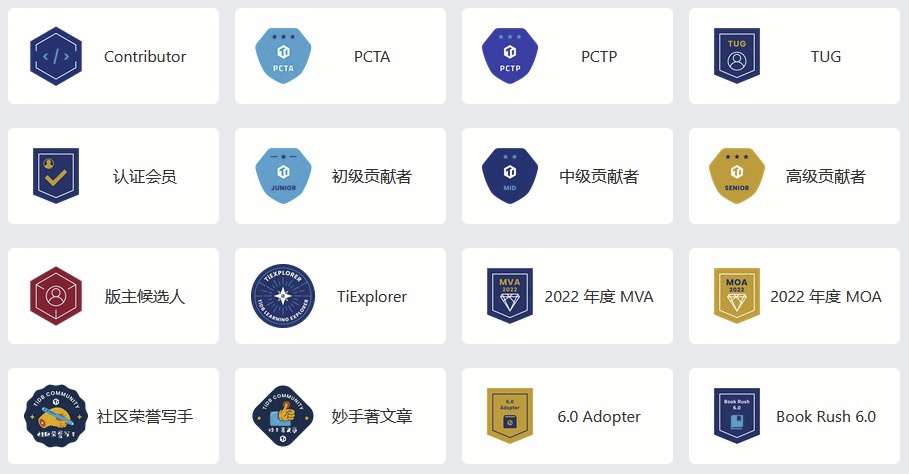Select the PCTA badge card

click(340, 56)
